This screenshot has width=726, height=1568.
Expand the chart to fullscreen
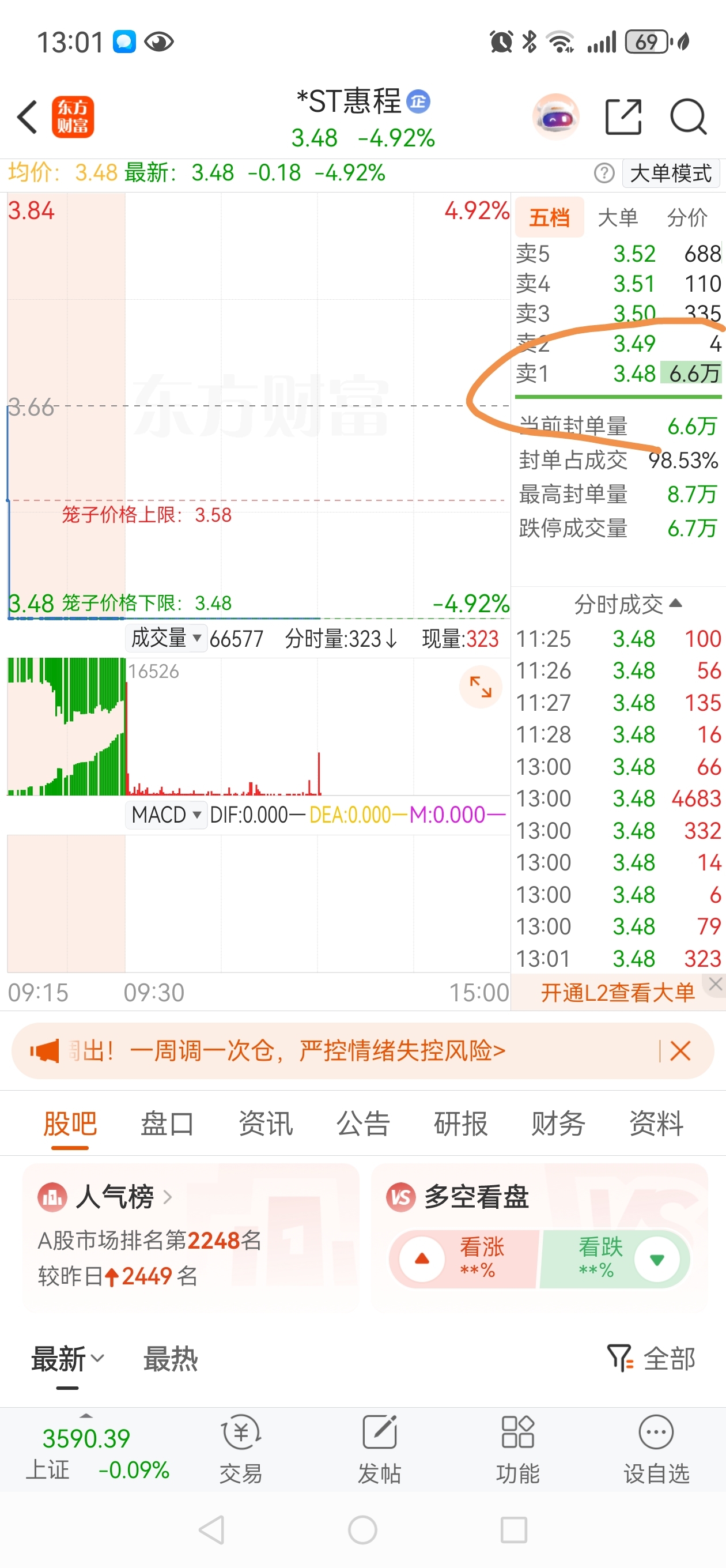[x=480, y=687]
